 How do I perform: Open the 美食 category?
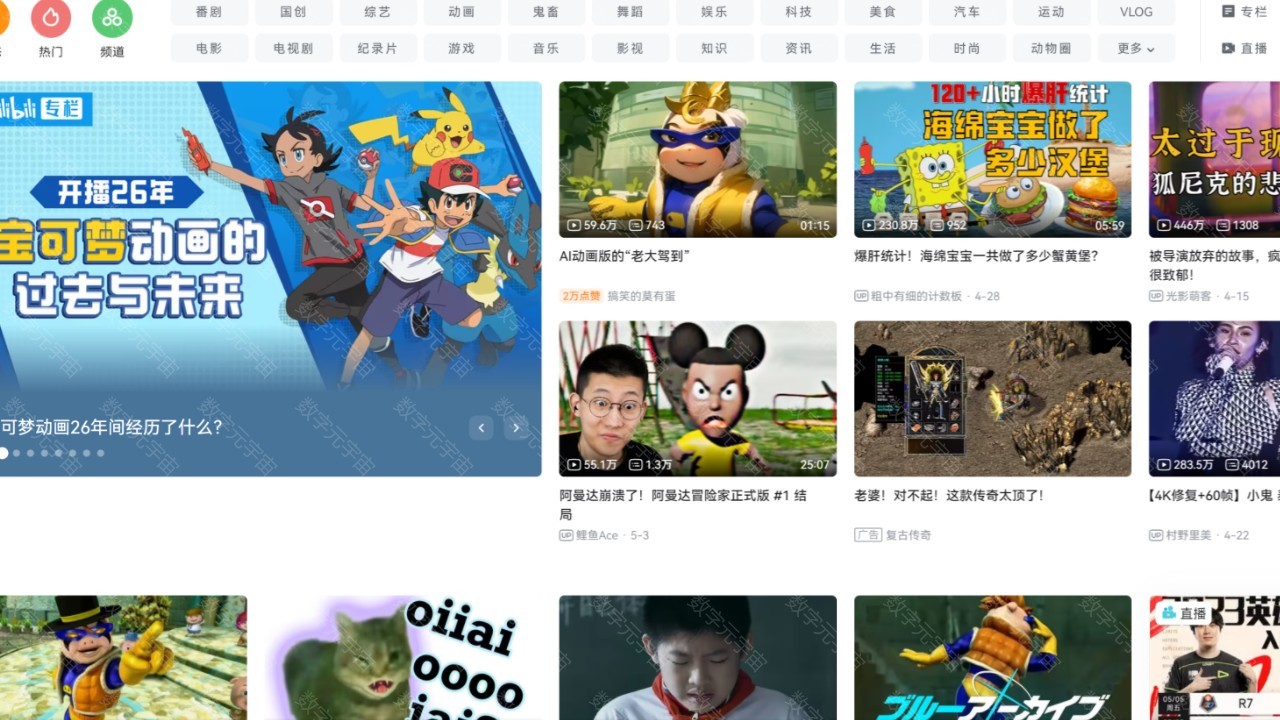click(x=883, y=12)
